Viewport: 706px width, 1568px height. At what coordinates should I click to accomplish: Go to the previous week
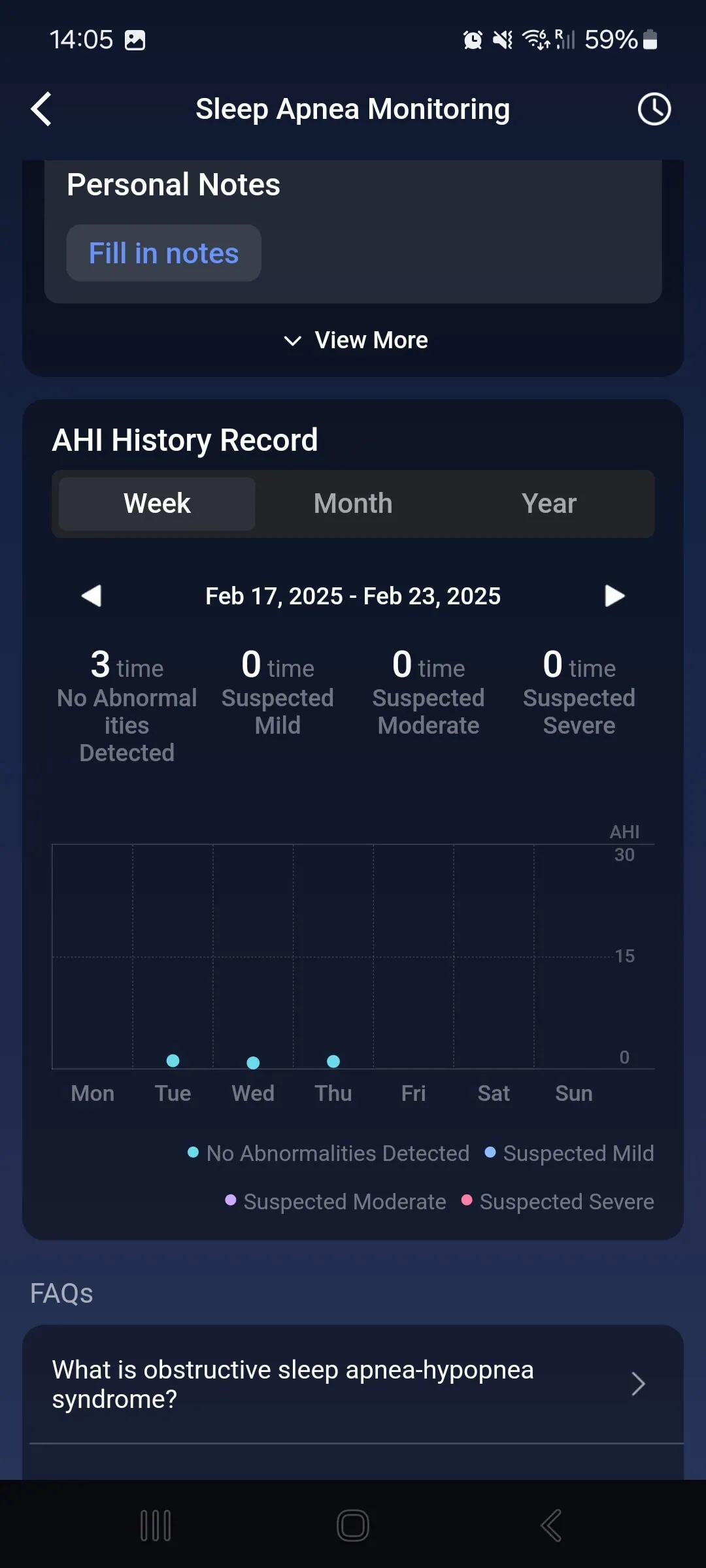click(x=92, y=596)
